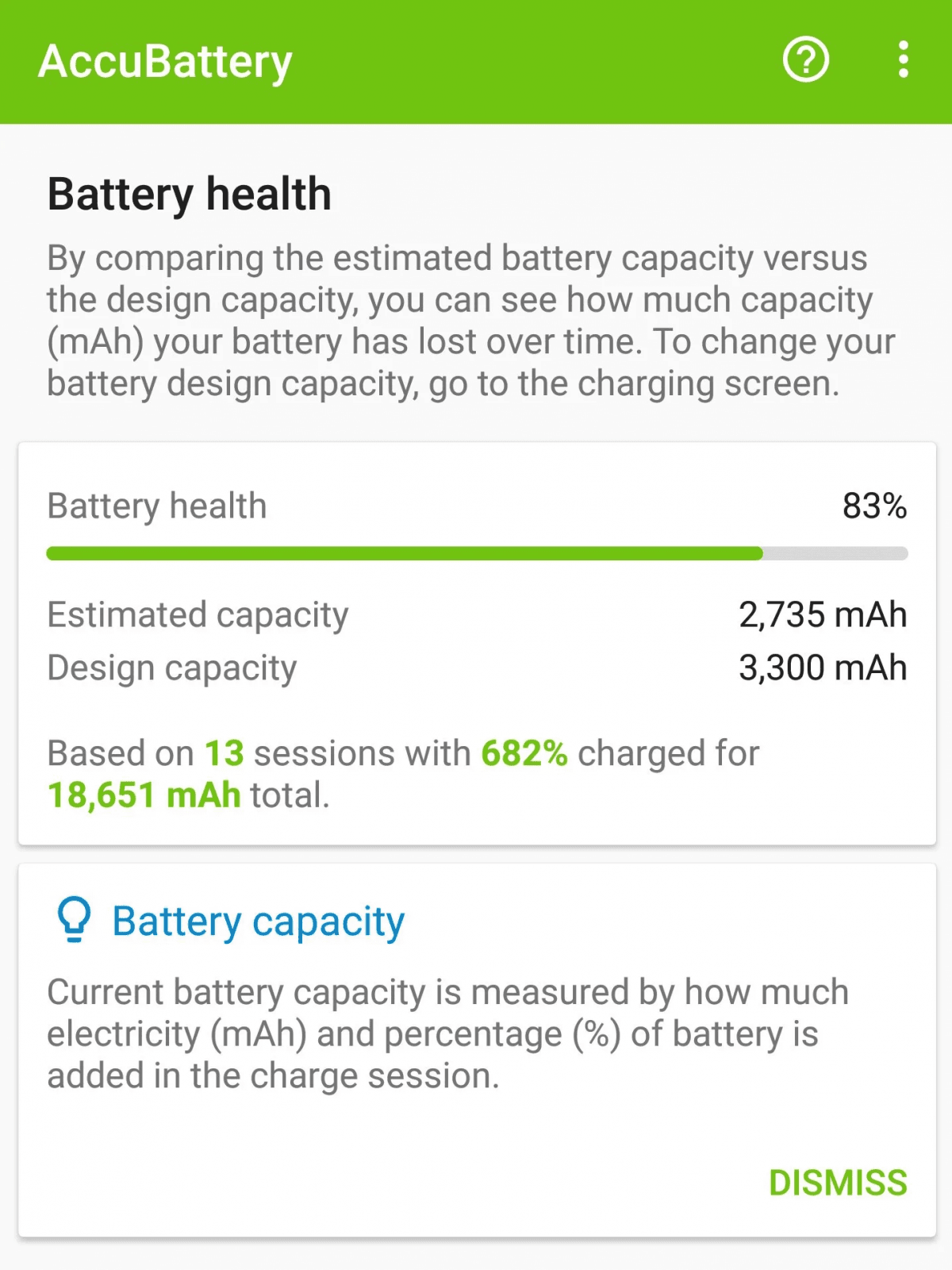Open the three-dot overflow menu
Viewport: 952px width, 1270px height.
pos(903,60)
